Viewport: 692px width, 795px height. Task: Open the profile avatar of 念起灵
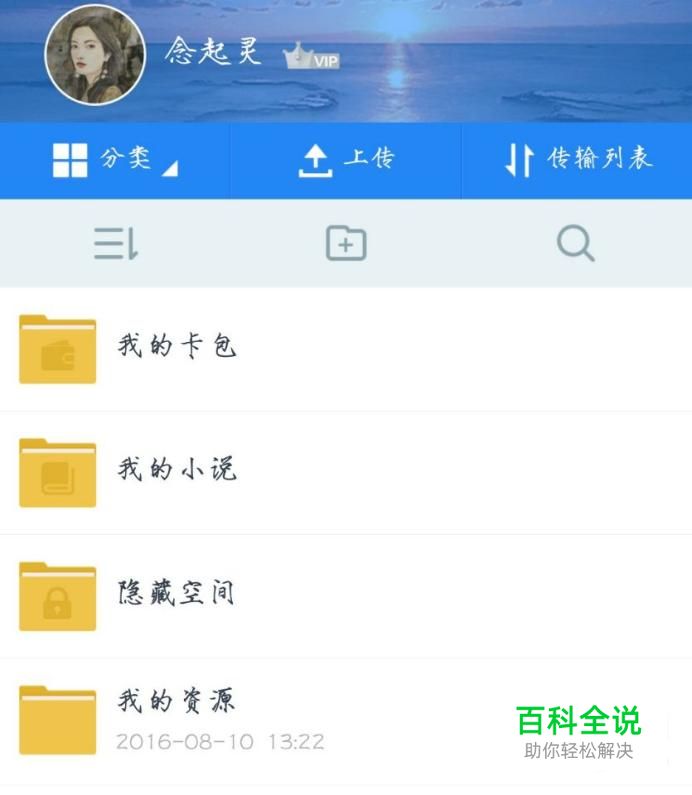(95, 55)
